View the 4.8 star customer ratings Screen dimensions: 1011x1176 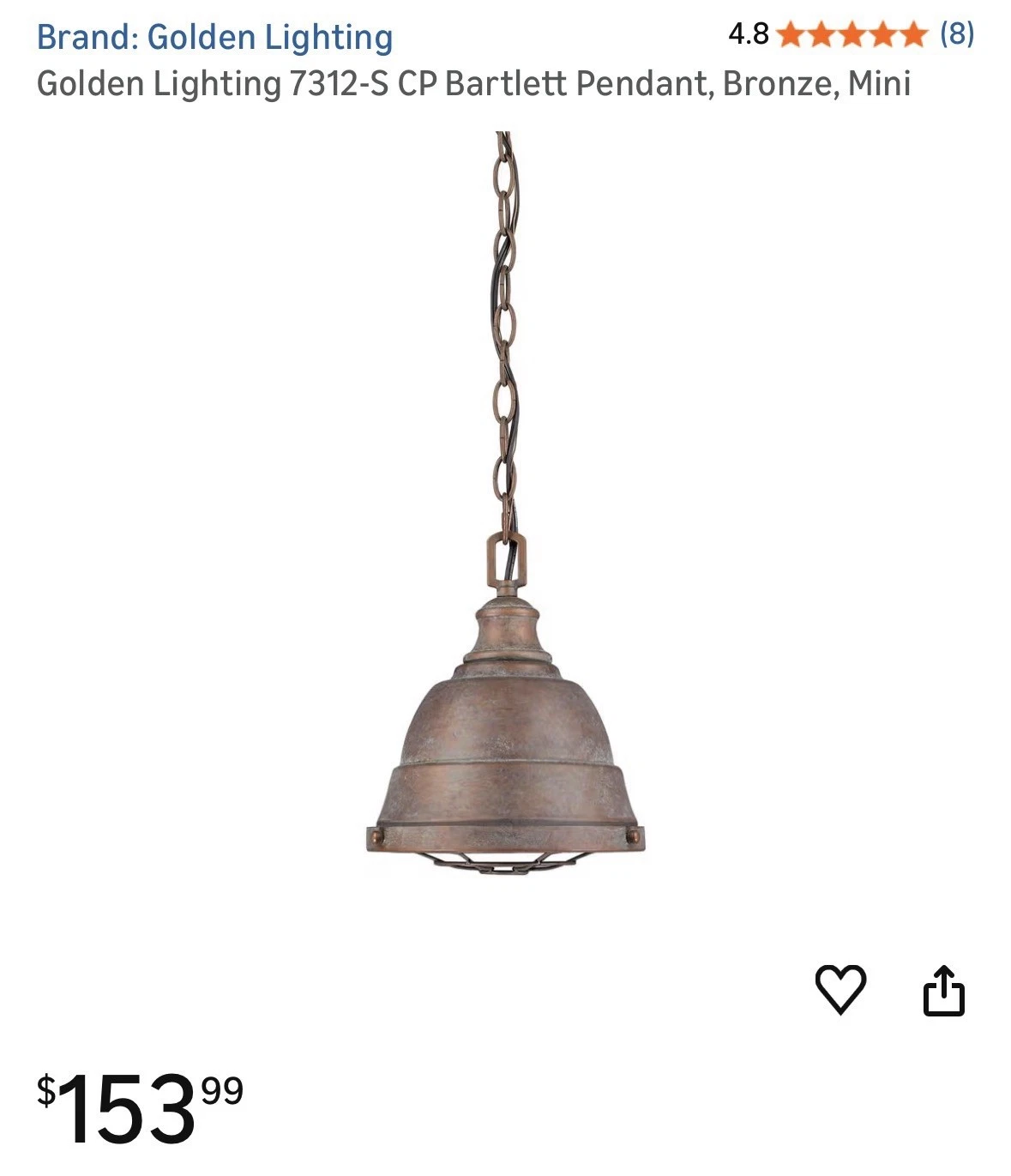coord(851,34)
